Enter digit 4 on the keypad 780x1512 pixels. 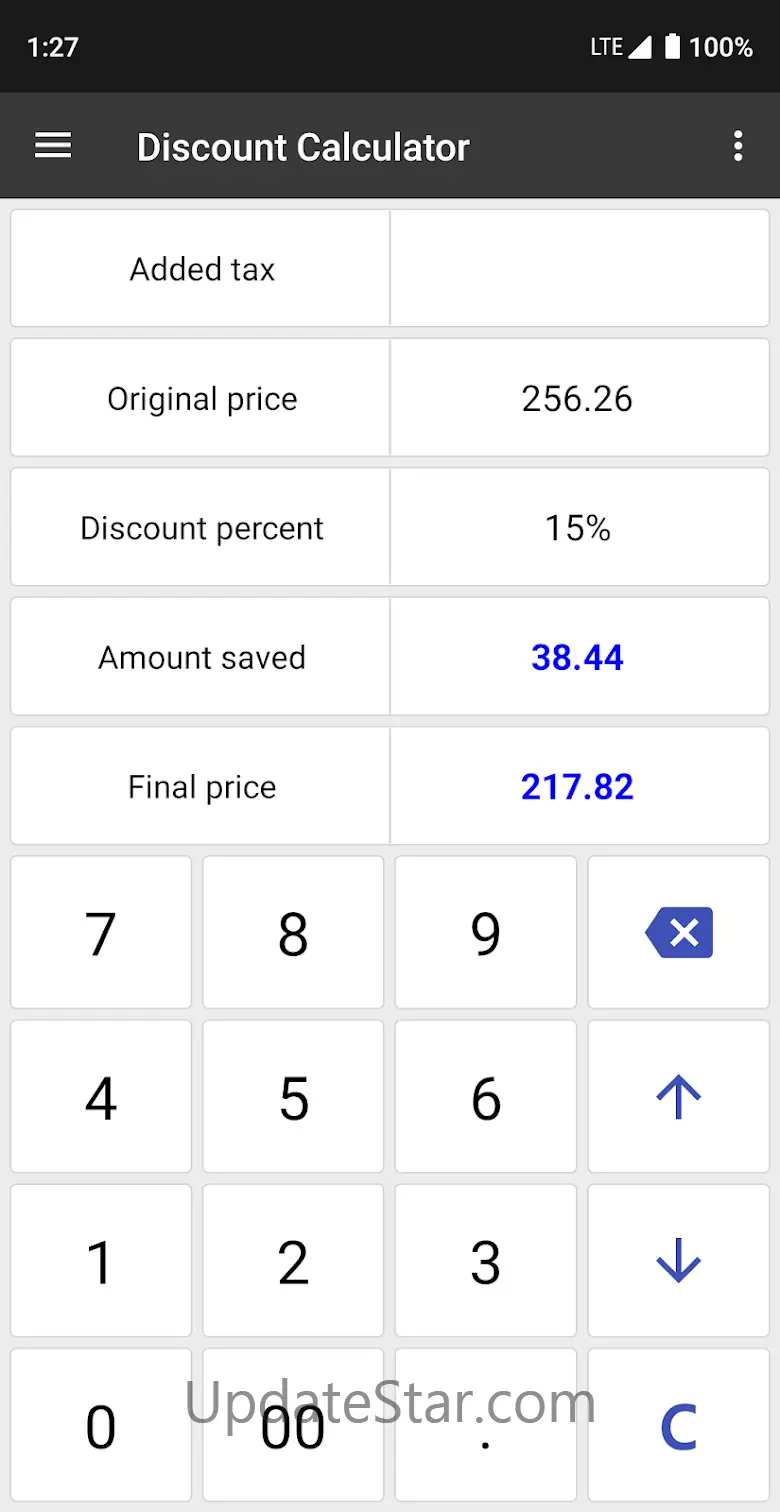click(x=101, y=1097)
